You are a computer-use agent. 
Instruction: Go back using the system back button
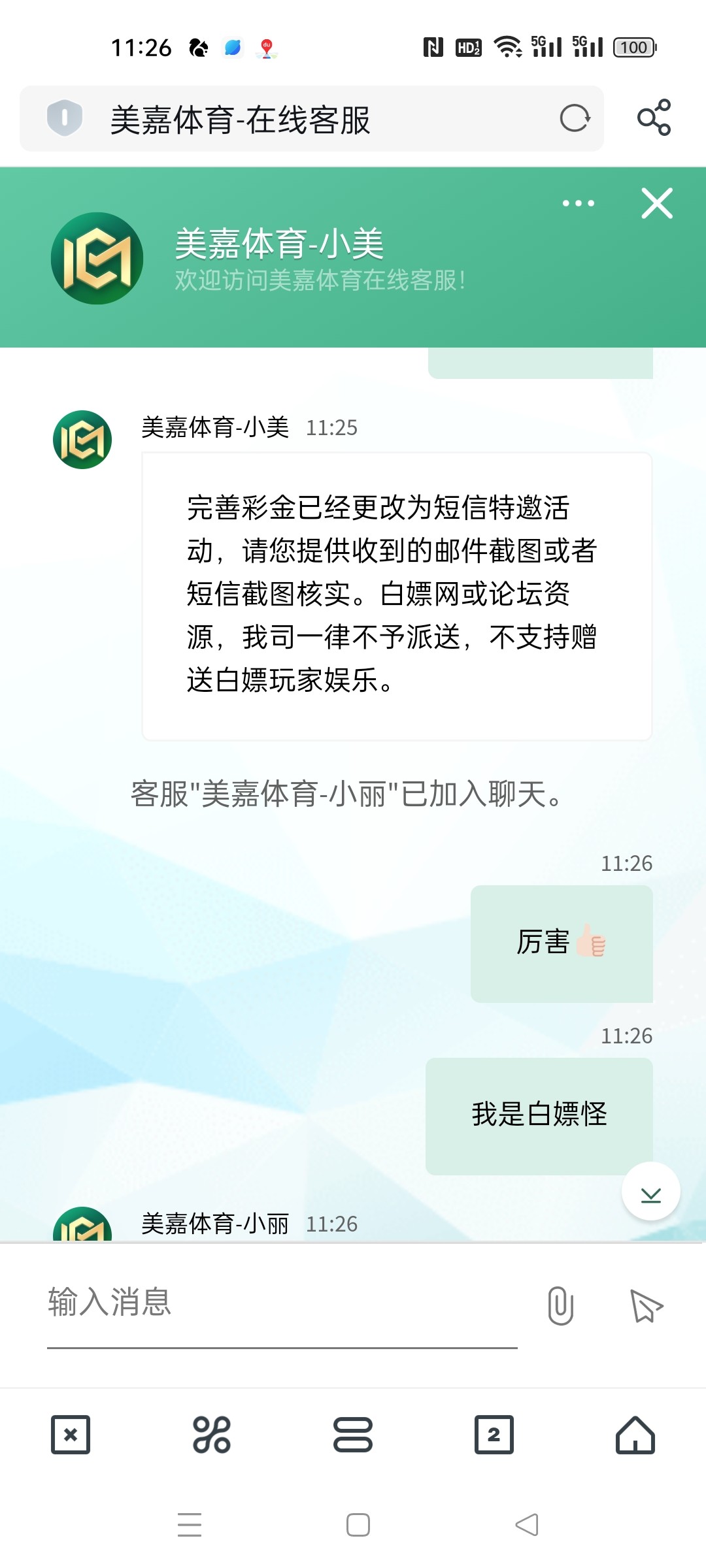tap(527, 1525)
